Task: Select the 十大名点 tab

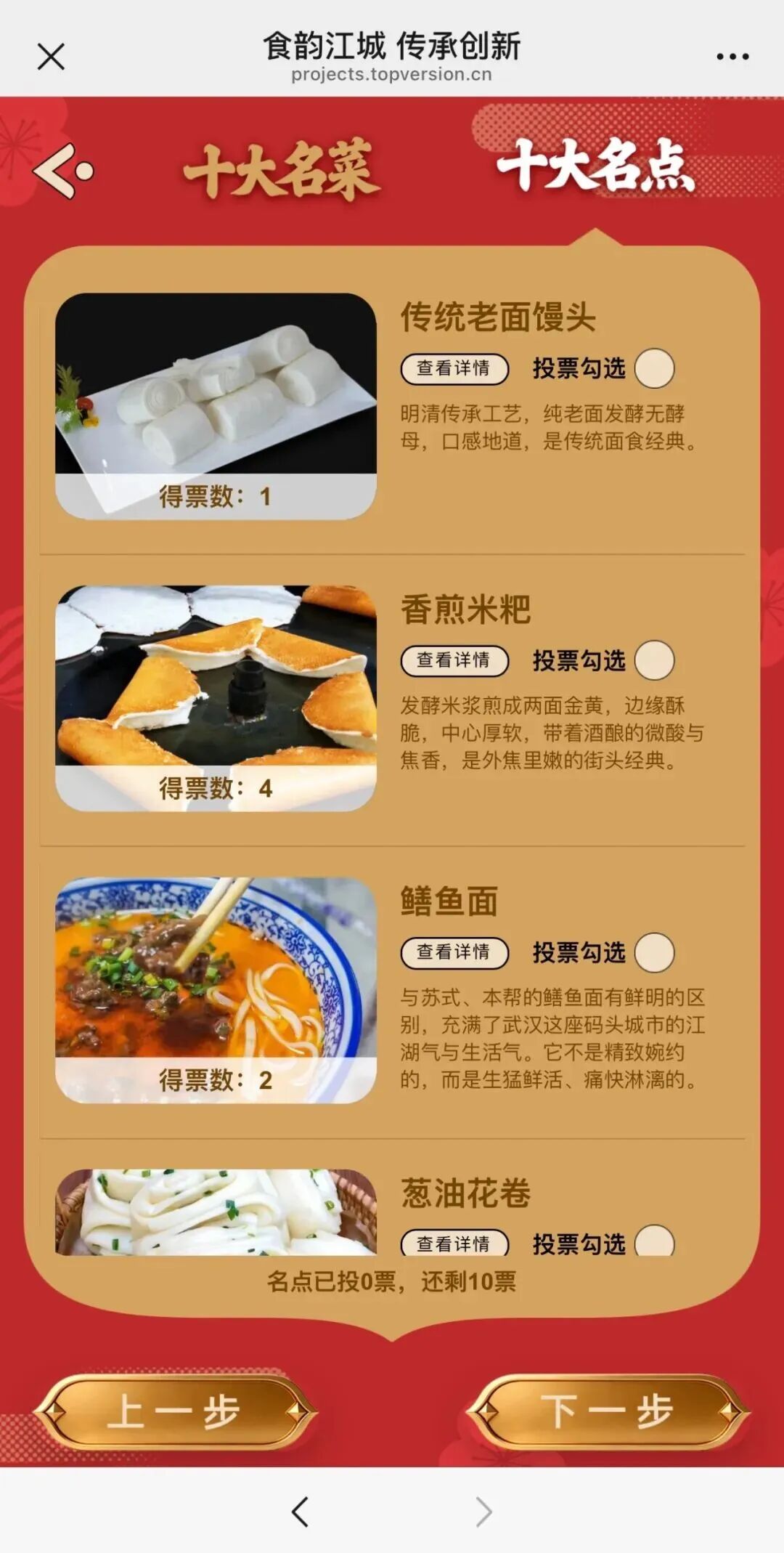Action: 595,167
